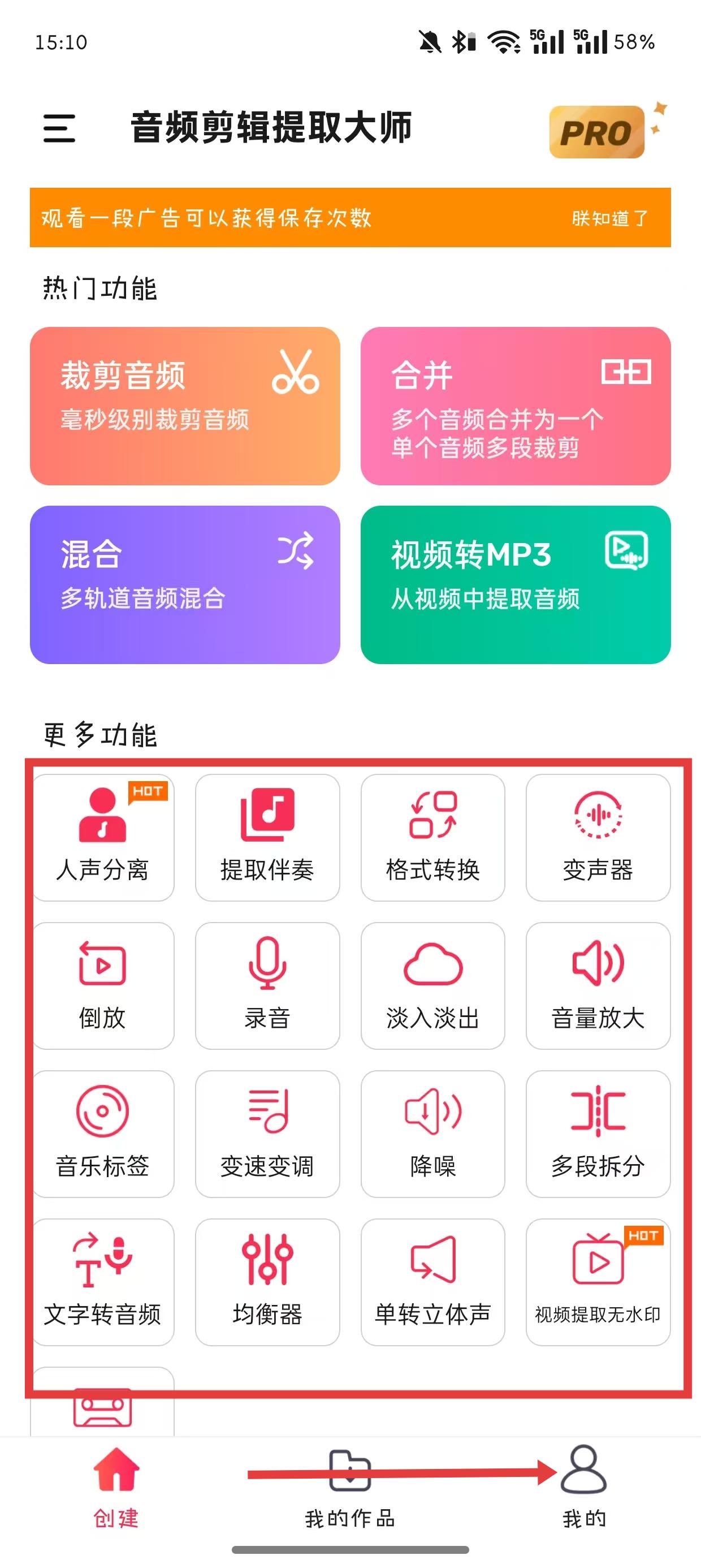Select the 提取伴奏 tool
The image size is (701, 1568).
tap(267, 838)
